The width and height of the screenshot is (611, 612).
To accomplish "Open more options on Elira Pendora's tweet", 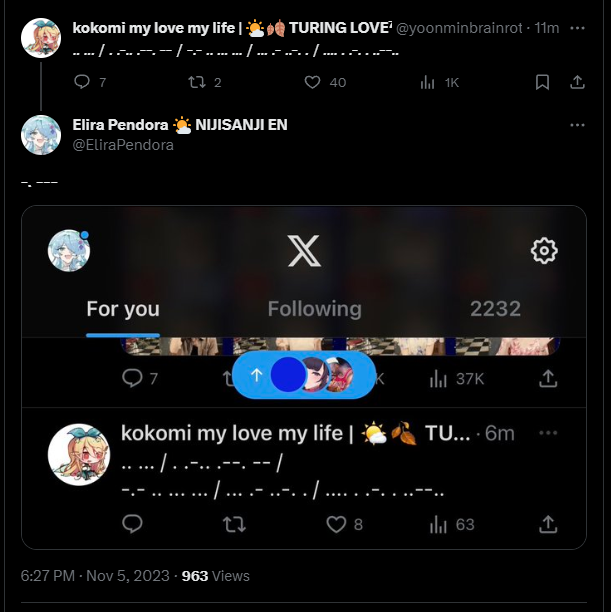I will point(577,125).
